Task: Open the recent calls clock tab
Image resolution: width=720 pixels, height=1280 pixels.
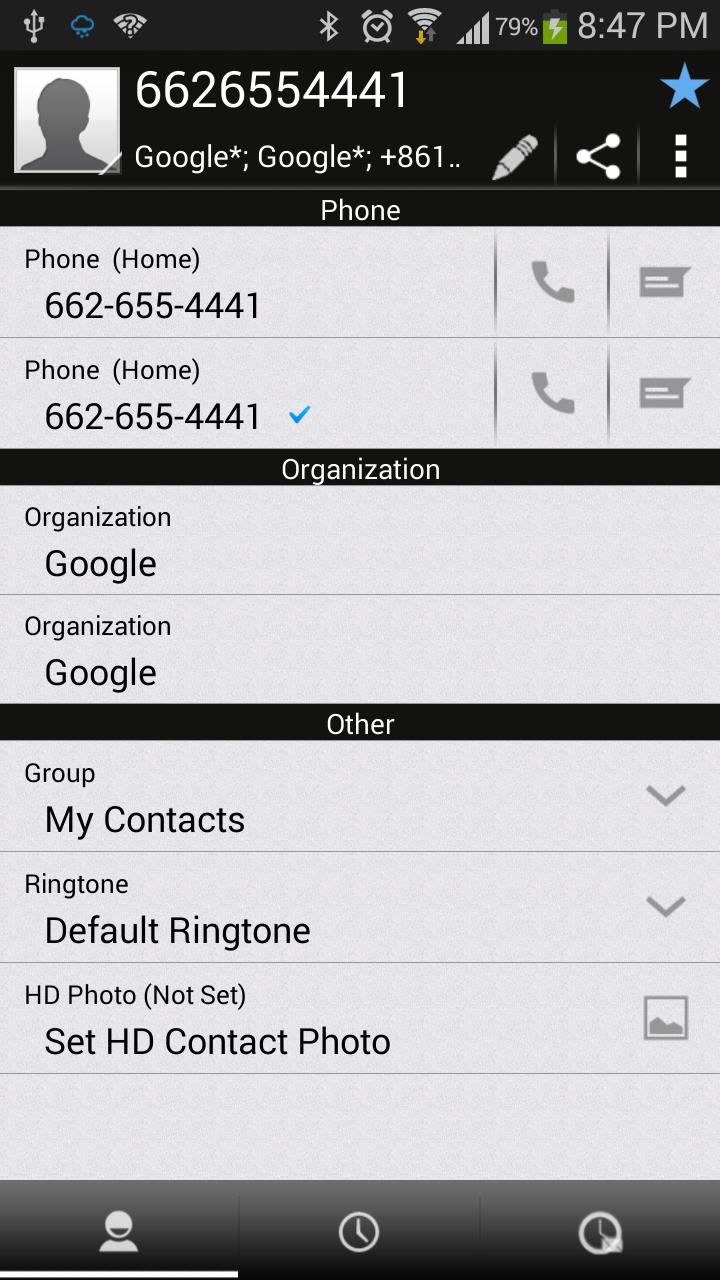Action: [x=360, y=1230]
